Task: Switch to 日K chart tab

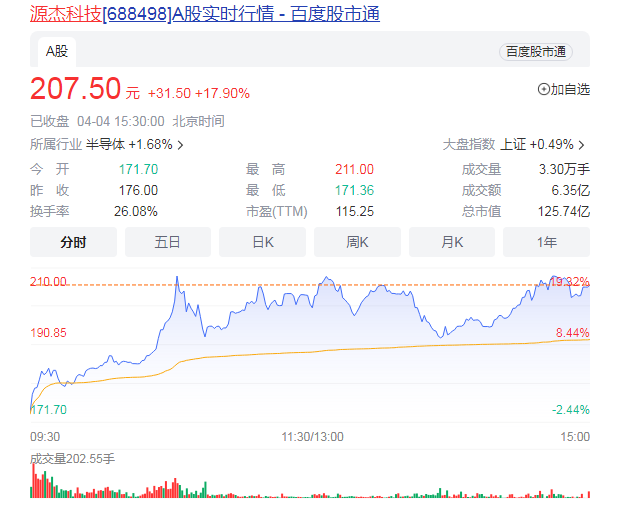Action: pos(262,242)
